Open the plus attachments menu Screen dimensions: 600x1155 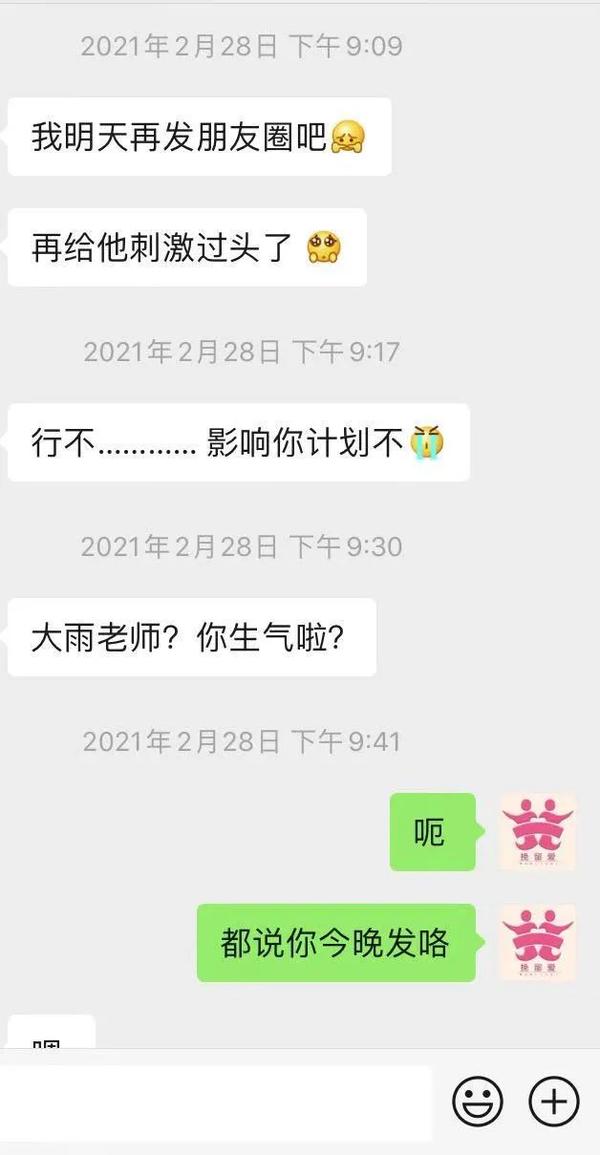554,1102
